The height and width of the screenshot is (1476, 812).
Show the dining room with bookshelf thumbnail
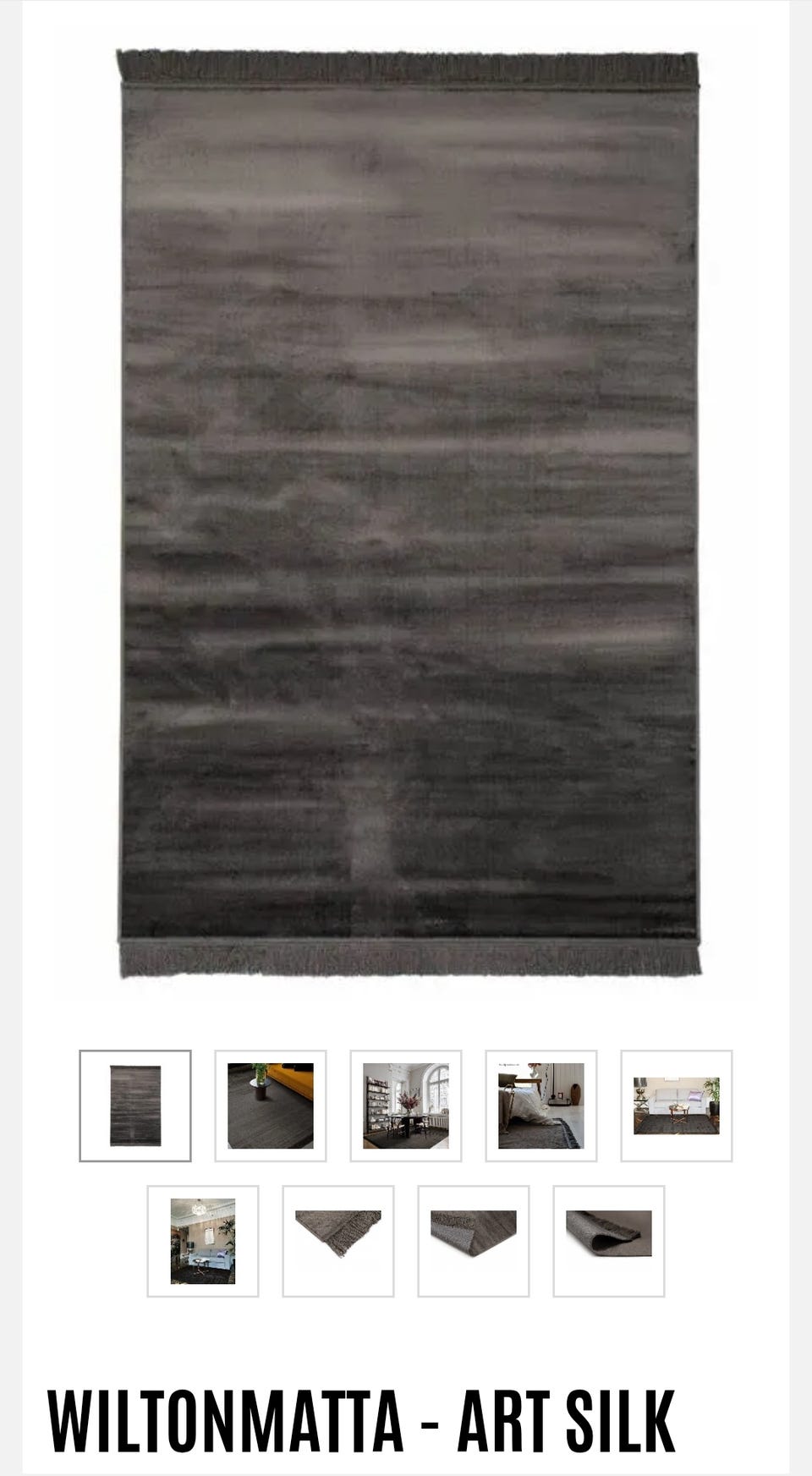point(406,1106)
